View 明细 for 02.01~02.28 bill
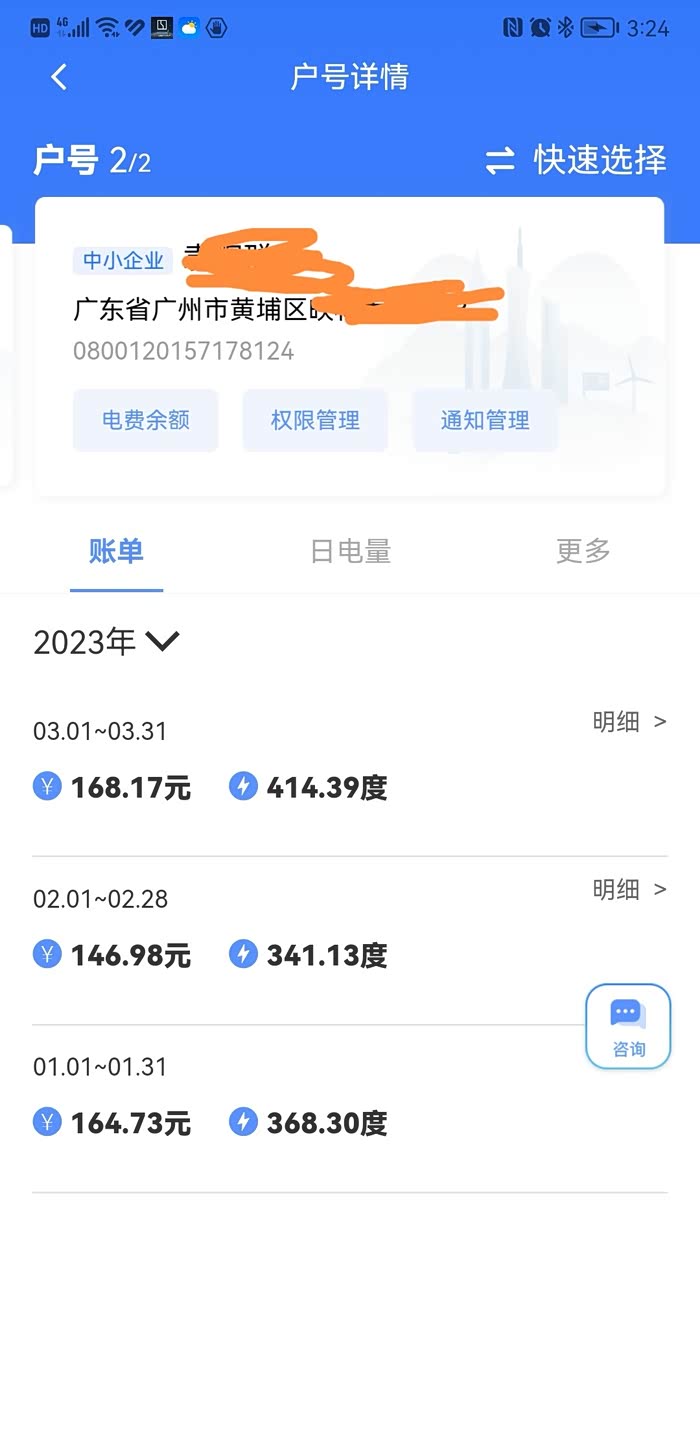The image size is (700, 1454). (x=629, y=890)
